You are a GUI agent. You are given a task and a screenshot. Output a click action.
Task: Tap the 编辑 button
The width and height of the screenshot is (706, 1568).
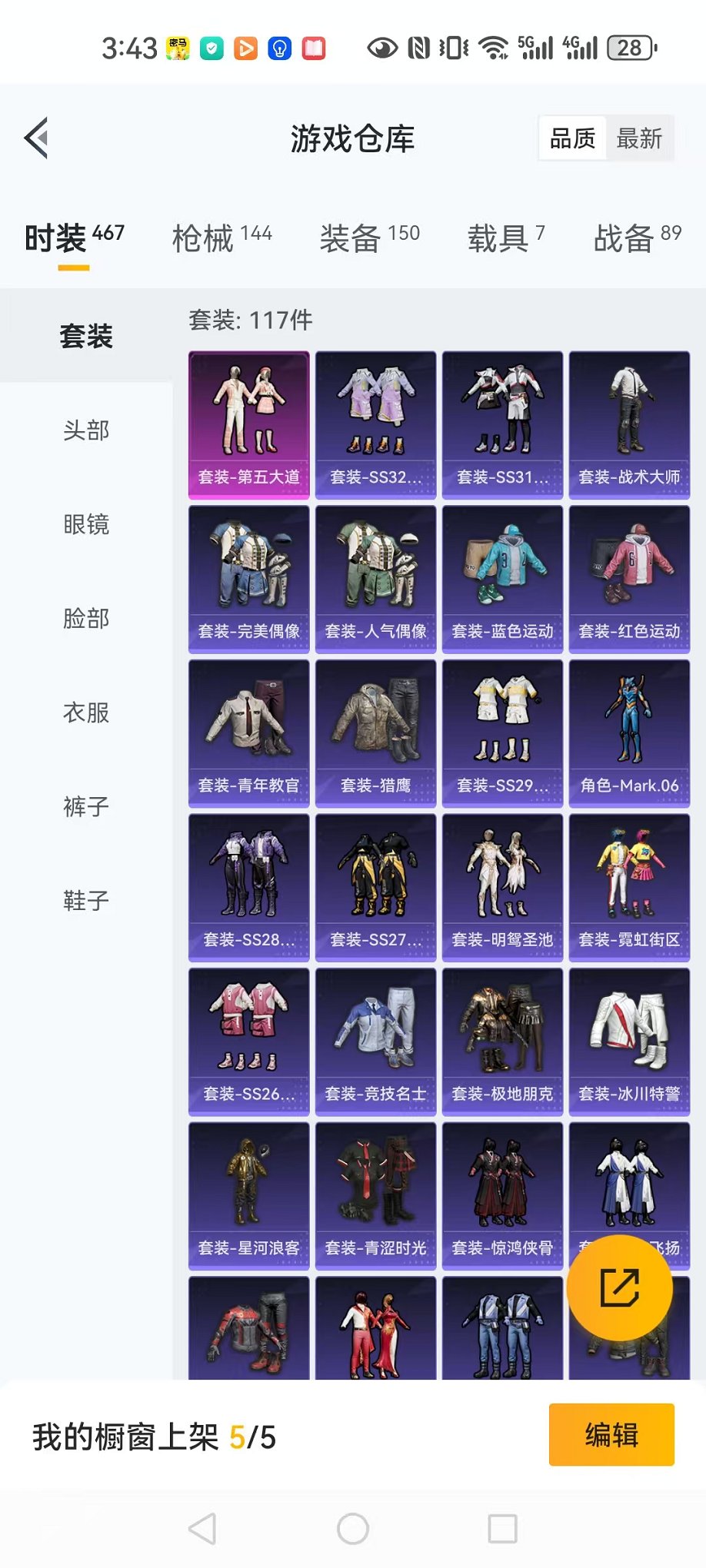(x=611, y=1435)
